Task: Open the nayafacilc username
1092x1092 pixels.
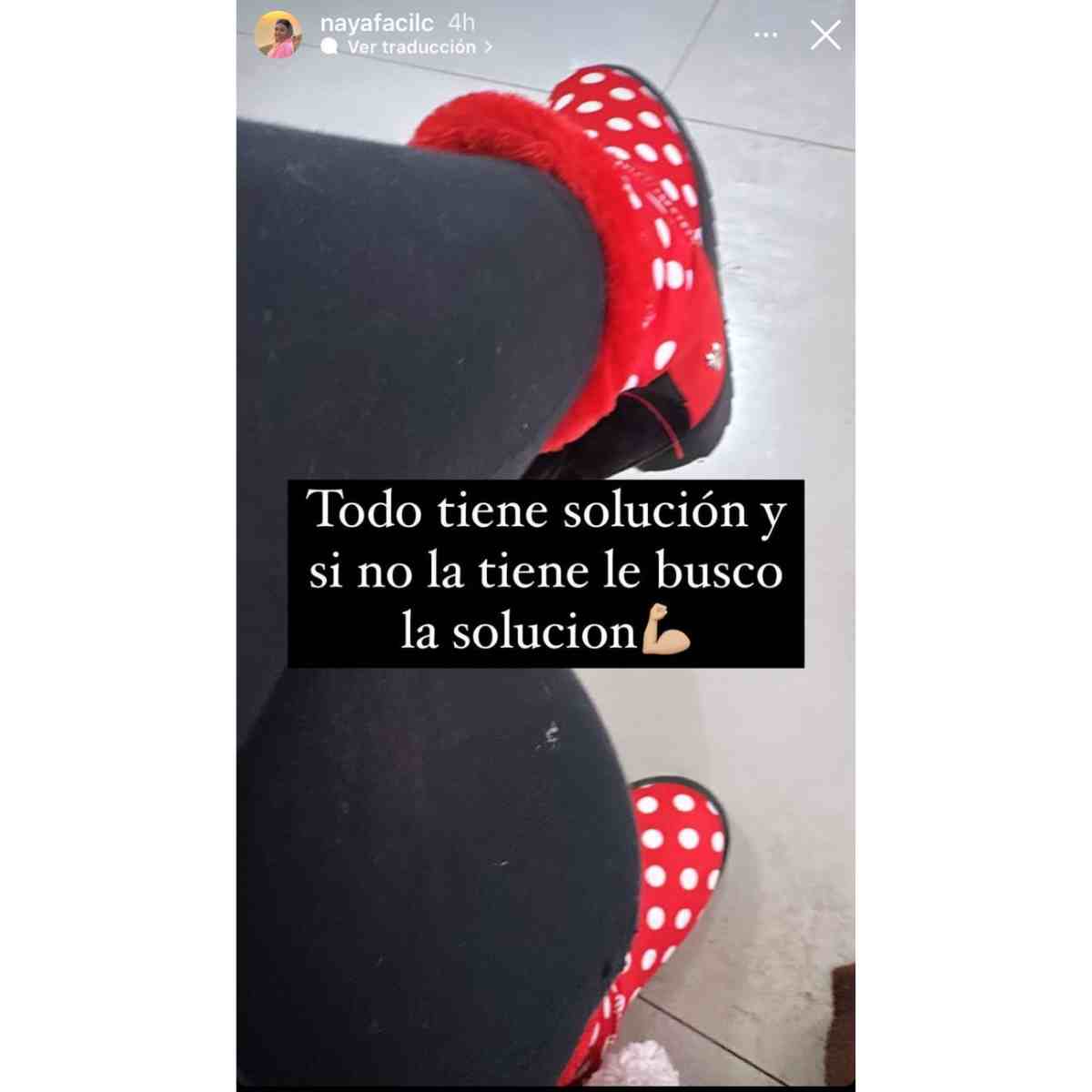Action: click(x=376, y=23)
